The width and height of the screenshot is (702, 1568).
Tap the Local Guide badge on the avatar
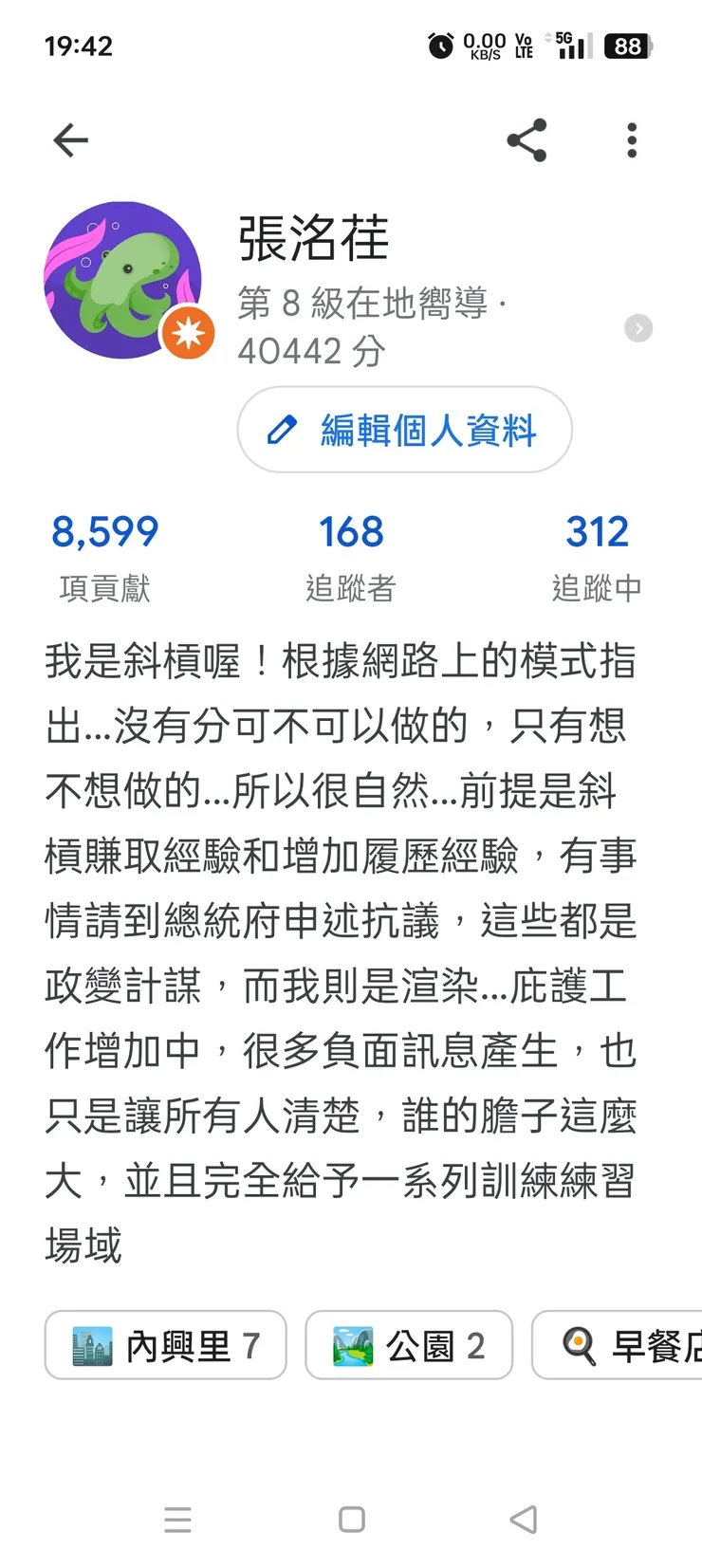[x=189, y=333]
